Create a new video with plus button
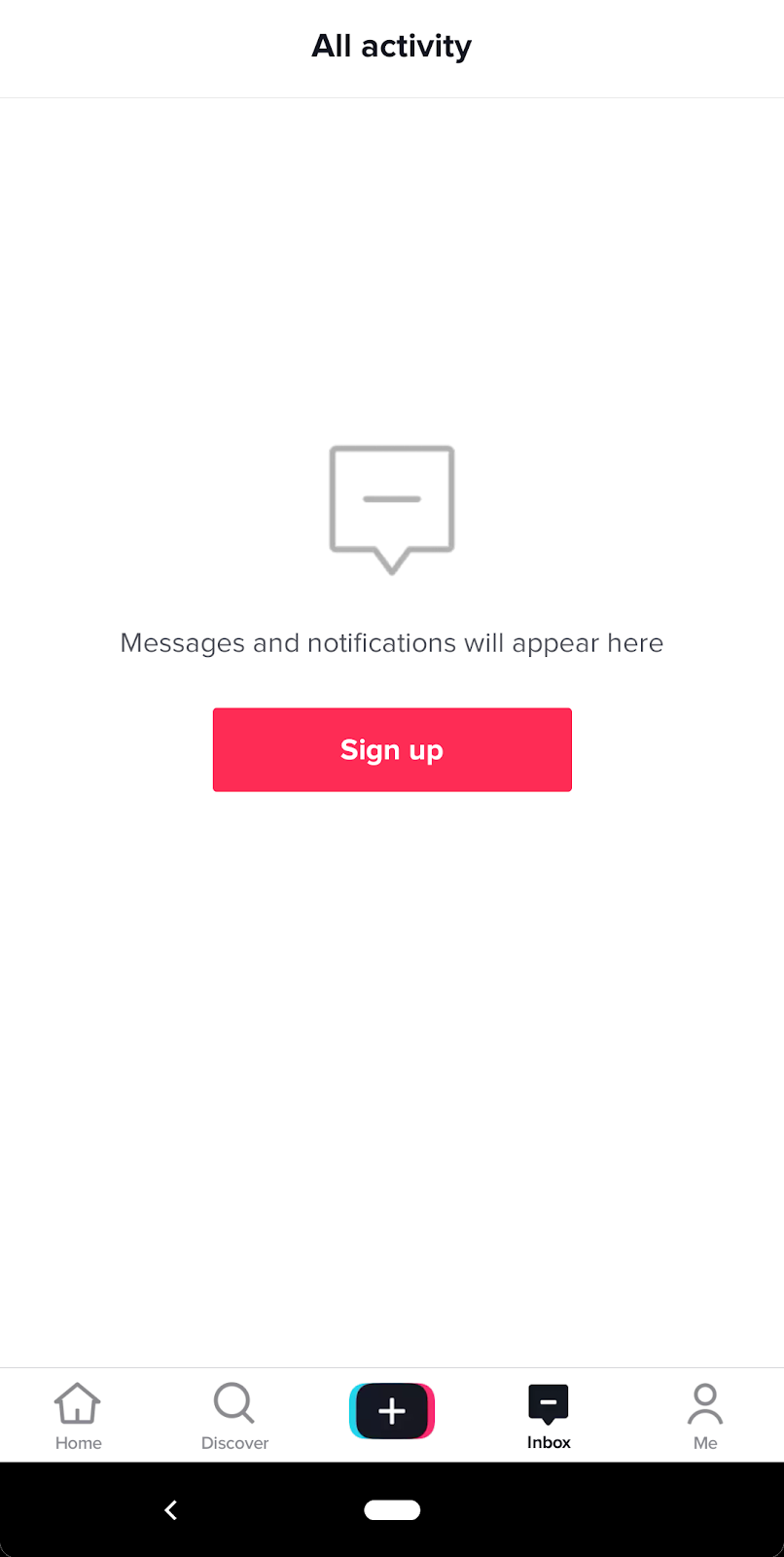 [x=392, y=1411]
